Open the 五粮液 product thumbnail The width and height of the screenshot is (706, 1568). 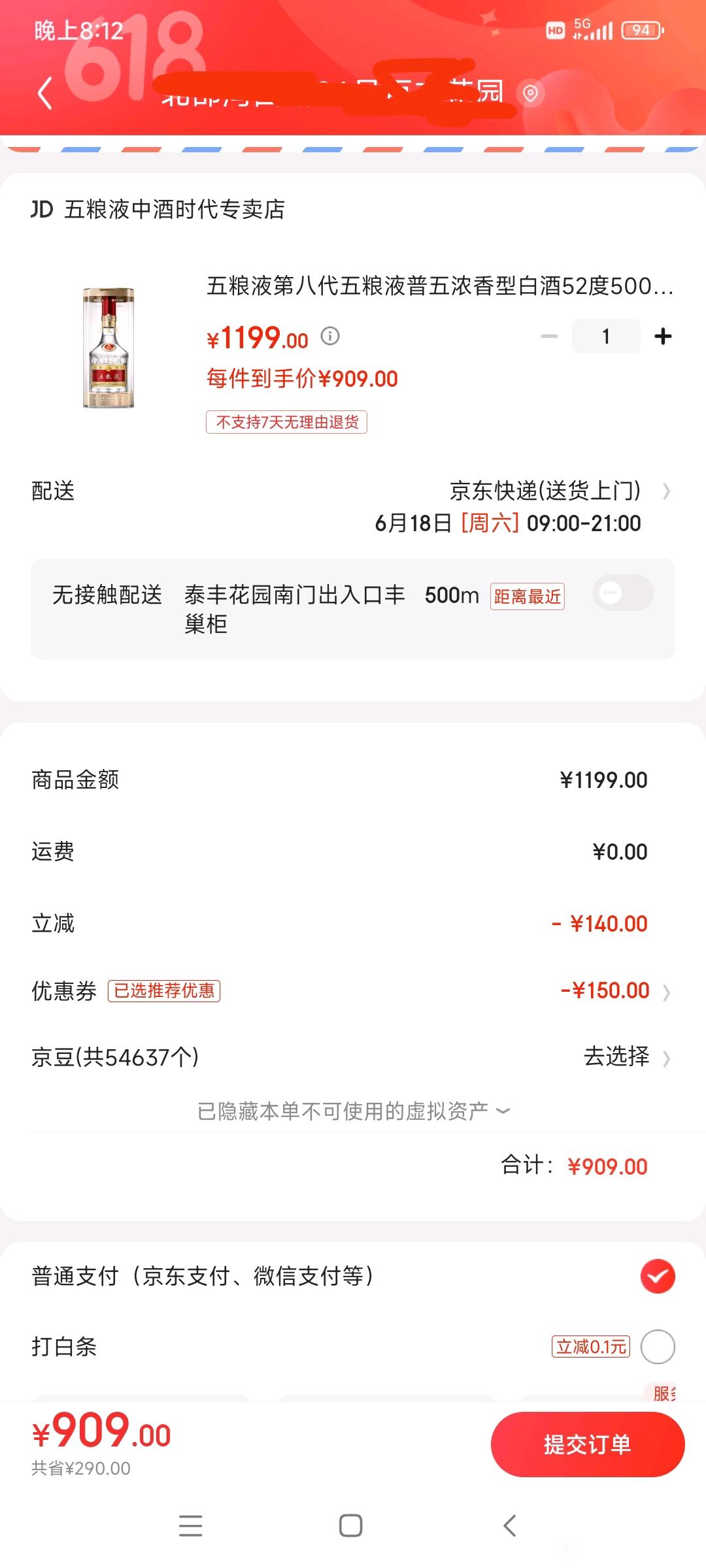(x=109, y=348)
